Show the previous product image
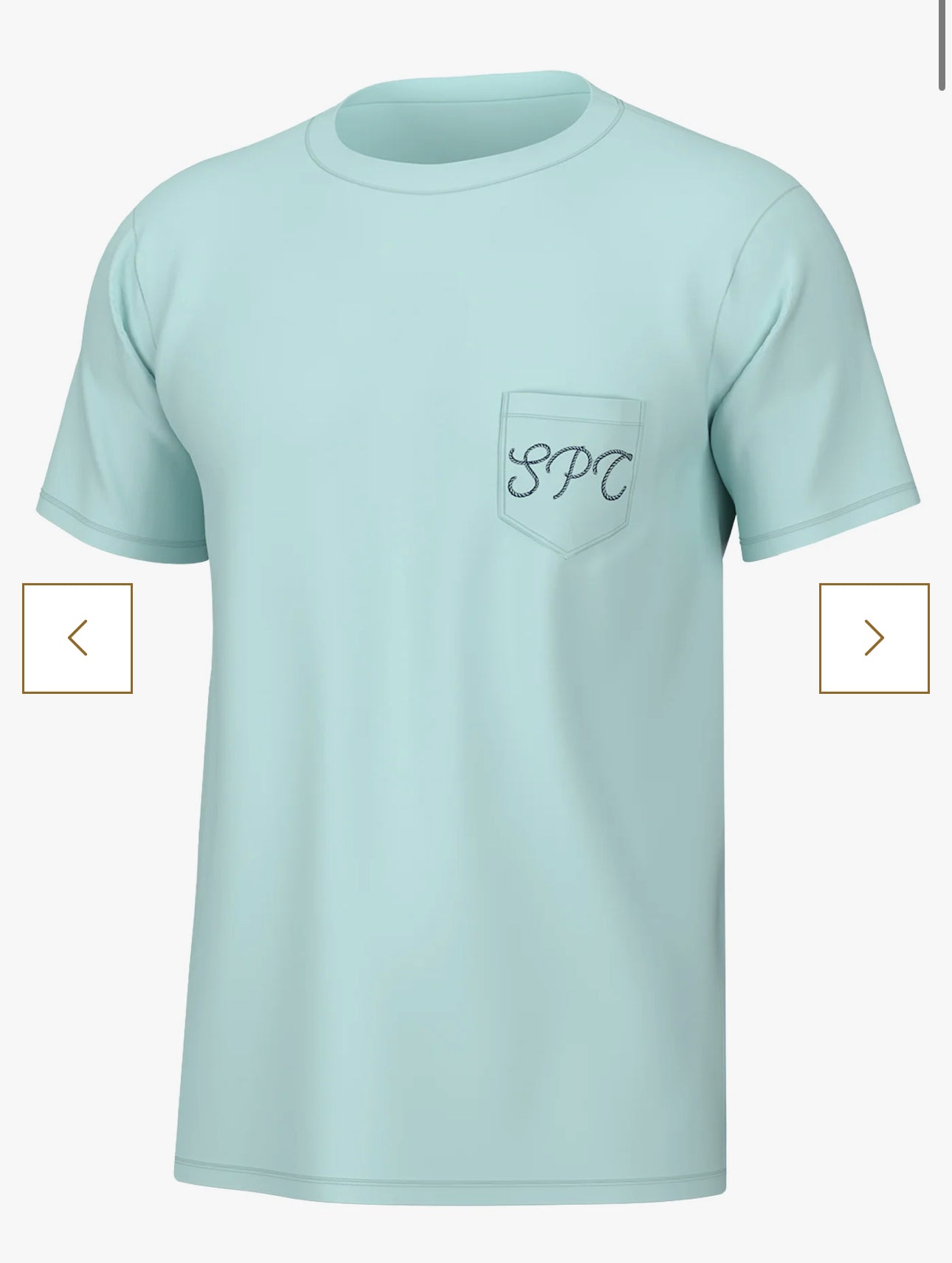 pos(77,639)
